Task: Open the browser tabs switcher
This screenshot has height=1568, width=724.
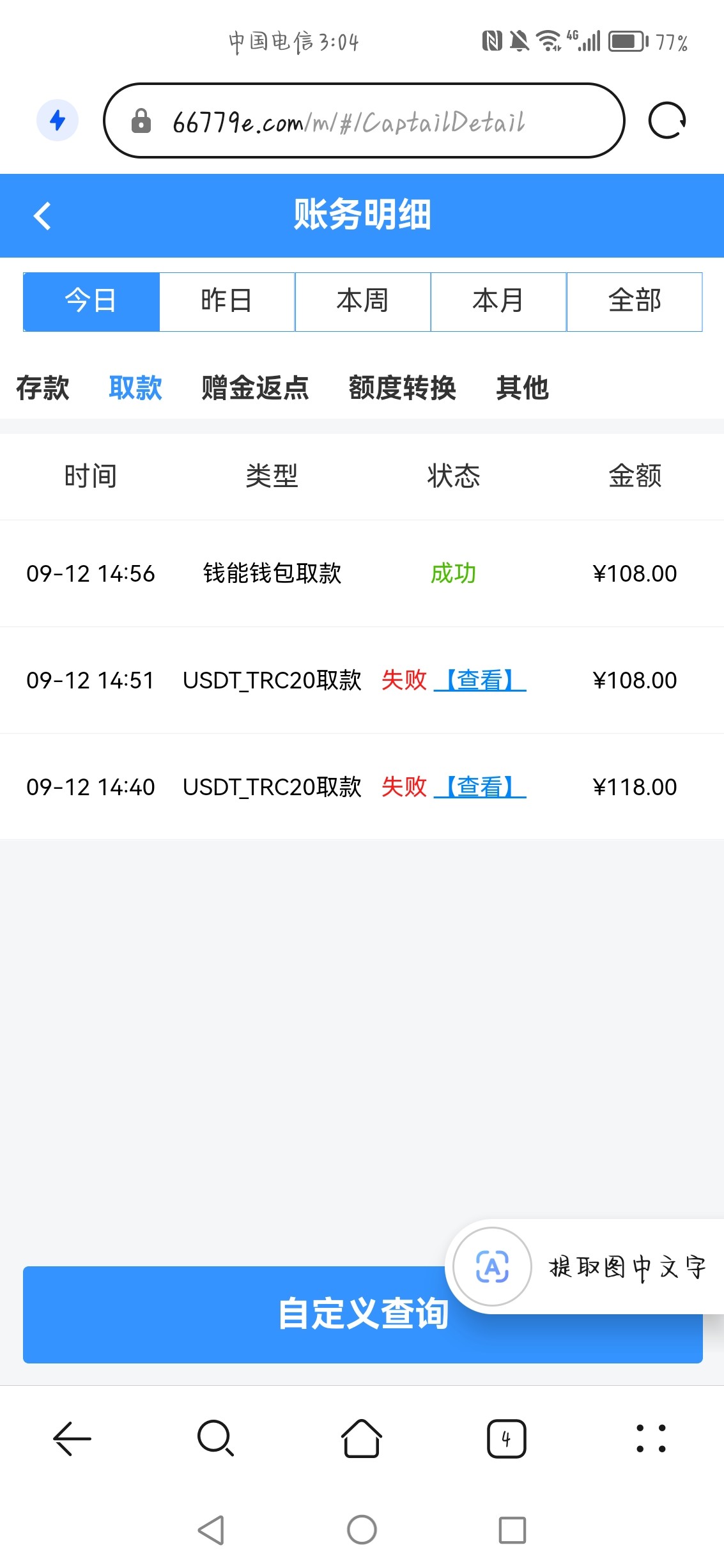Action: (506, 1439)
